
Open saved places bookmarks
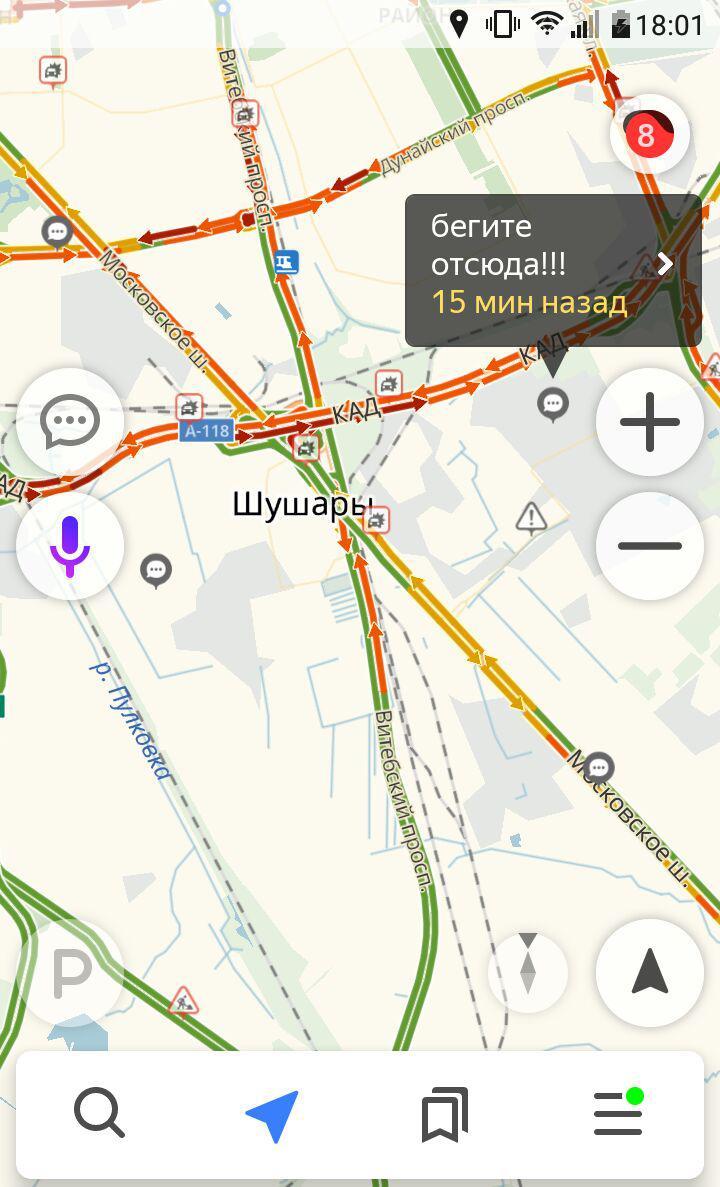[445, 1114]
